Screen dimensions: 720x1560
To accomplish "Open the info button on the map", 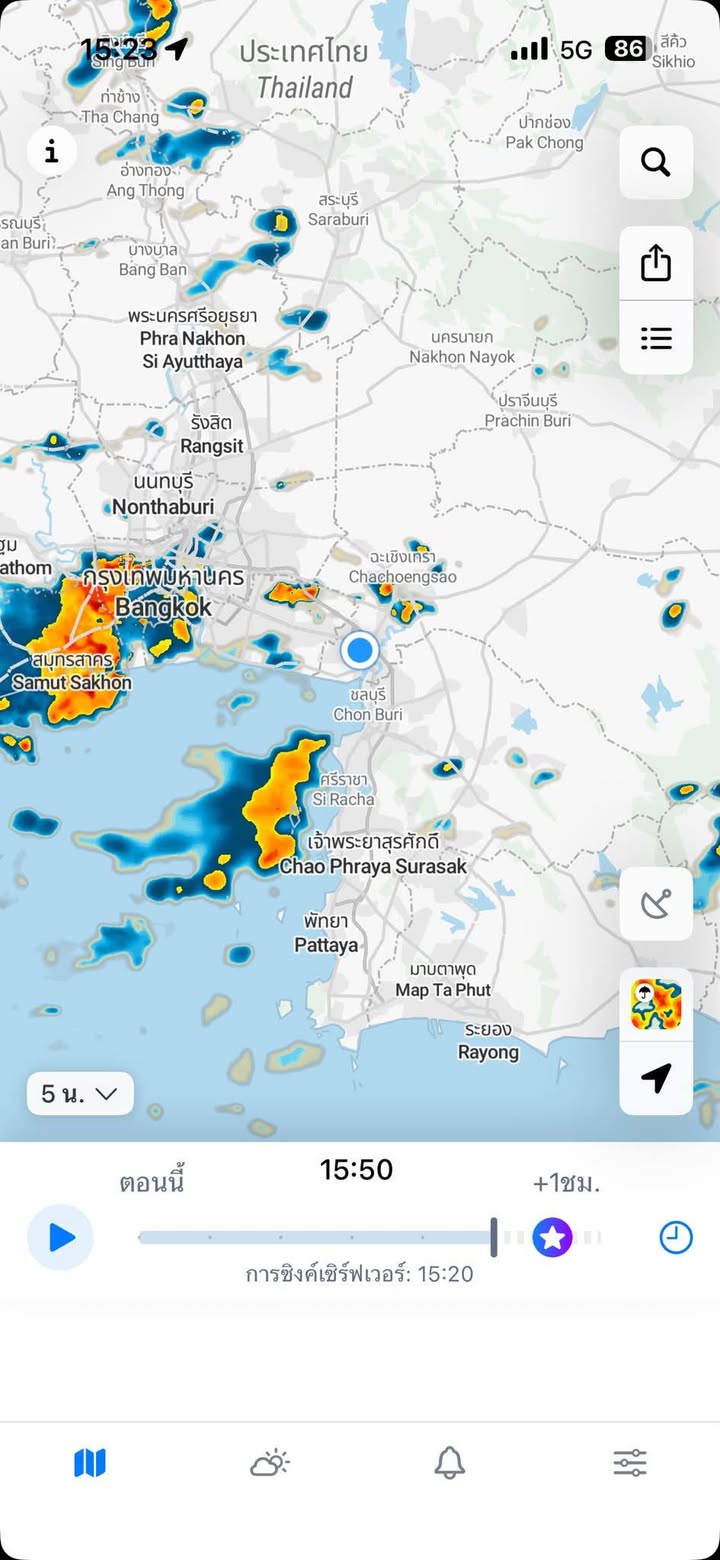I will pyautogui.click(x=52, y=152).
